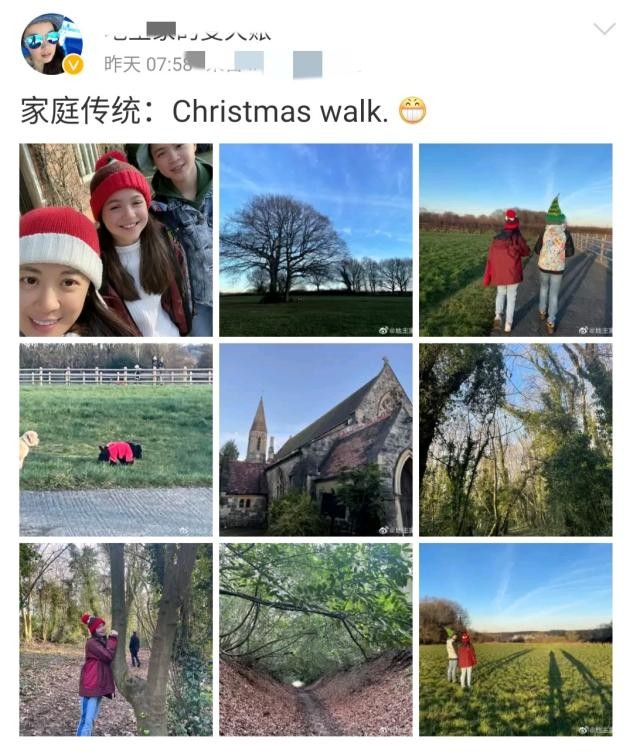Open the field photo with long shadows
The image size is (633, 754).
(515, 640)
